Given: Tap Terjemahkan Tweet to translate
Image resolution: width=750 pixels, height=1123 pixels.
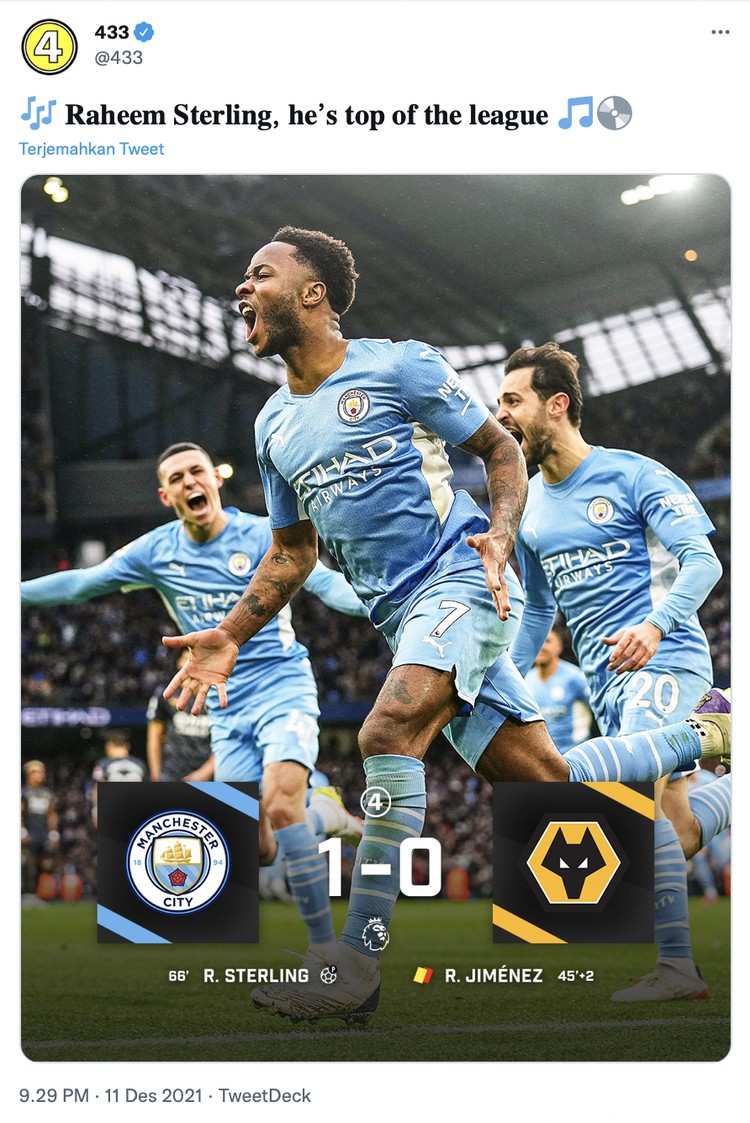Looking at the screenshot, I should click(x=91, y=149).
